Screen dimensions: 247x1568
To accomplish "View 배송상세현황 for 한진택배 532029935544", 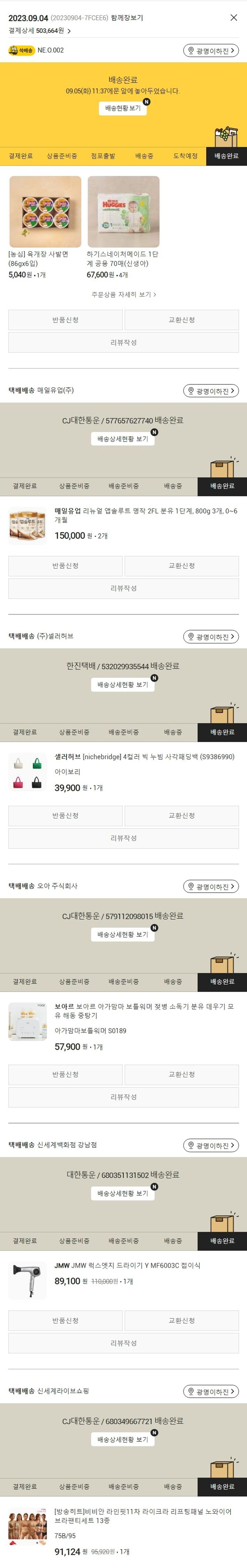I will click(123, 685).
